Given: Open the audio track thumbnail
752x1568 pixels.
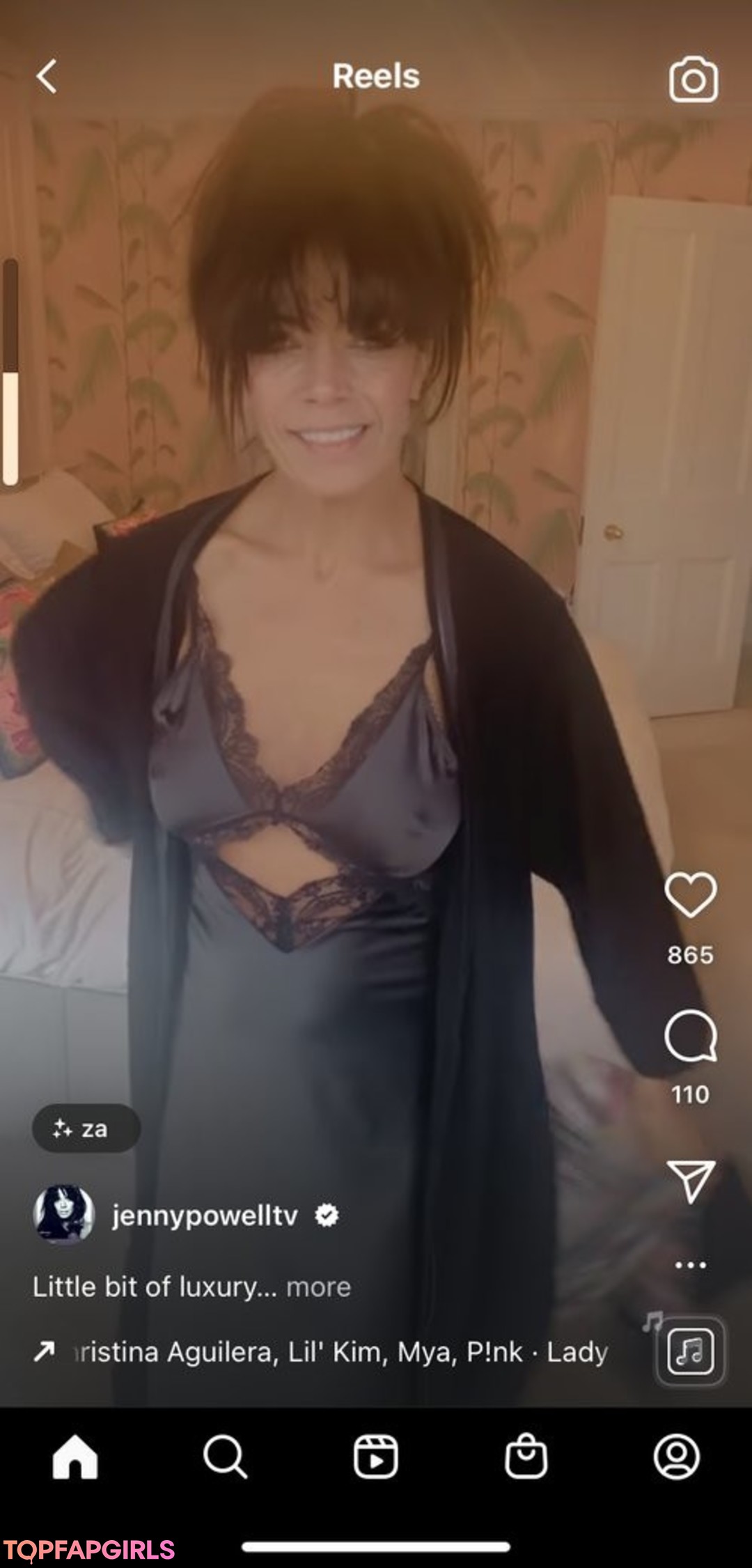Looking at the screenshot, I should [691, 1351].
